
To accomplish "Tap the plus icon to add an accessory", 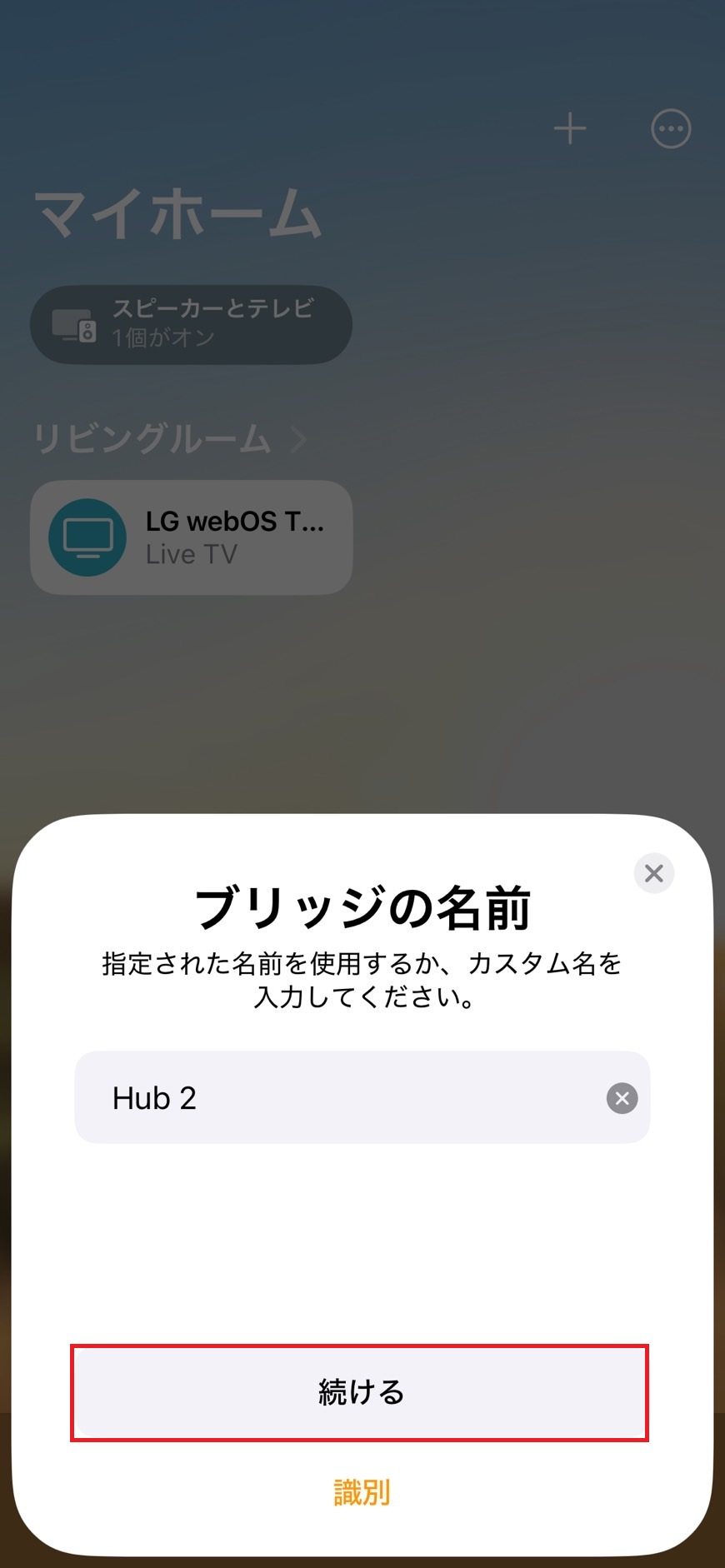I will tap(571, 128).
